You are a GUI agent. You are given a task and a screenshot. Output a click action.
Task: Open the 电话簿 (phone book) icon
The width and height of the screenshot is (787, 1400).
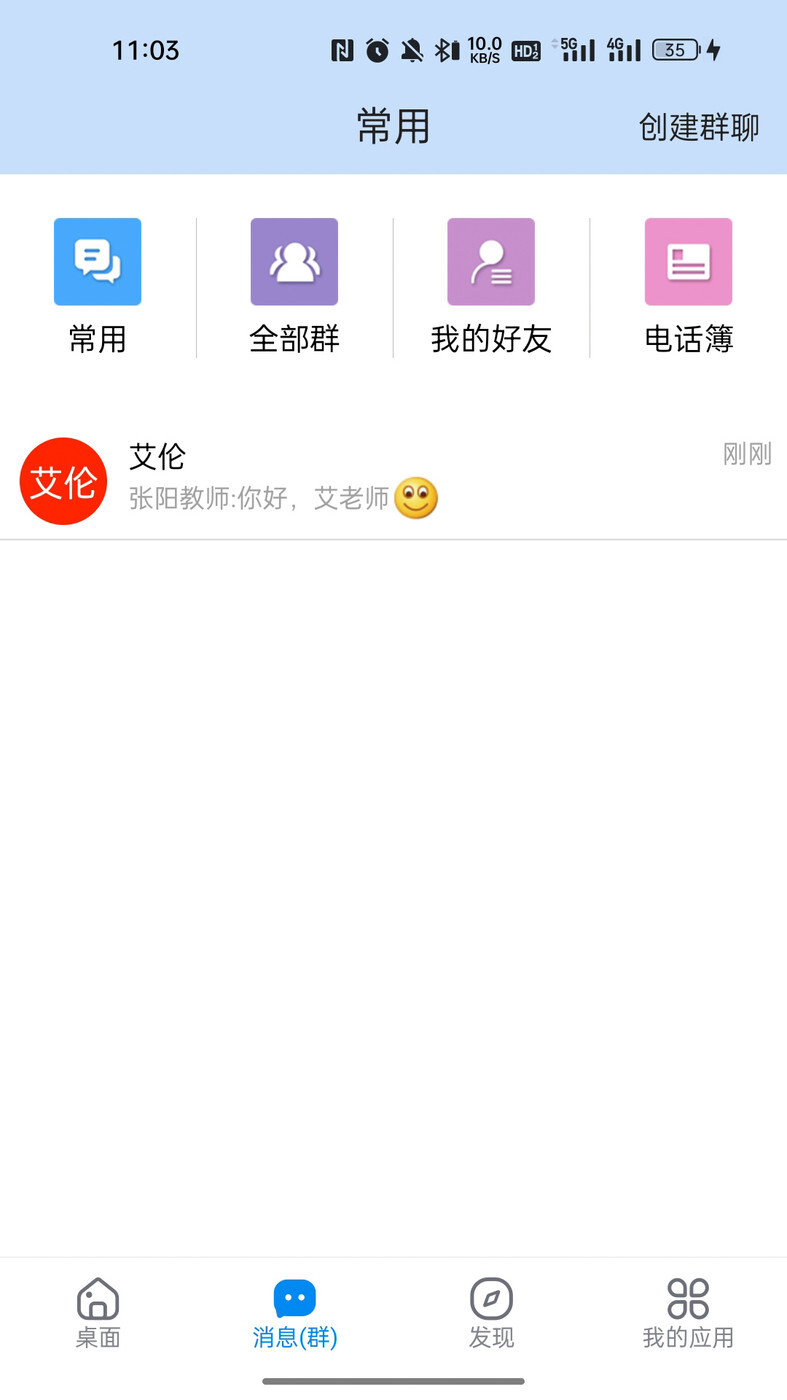point(688,261)
